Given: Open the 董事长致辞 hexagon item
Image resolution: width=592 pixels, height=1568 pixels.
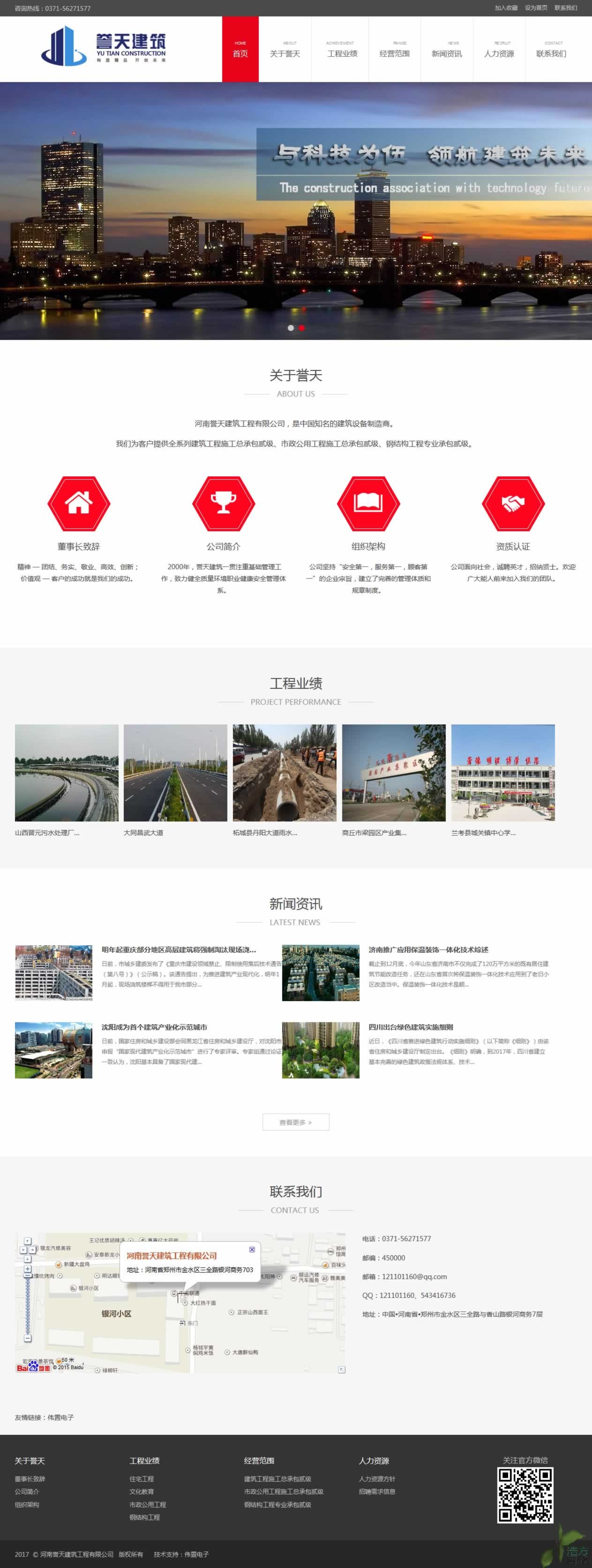Looking at the screenshot, I should coord(78,504).
